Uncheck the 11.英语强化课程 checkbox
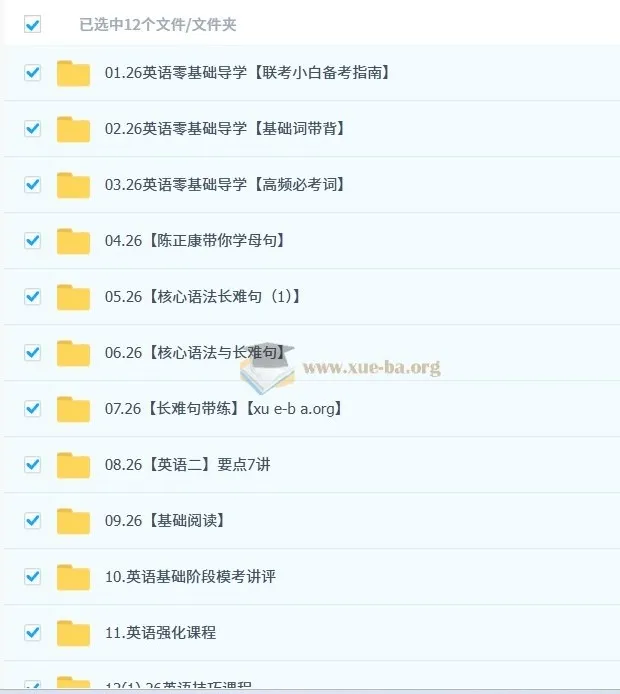 click(x=32, y=633)
